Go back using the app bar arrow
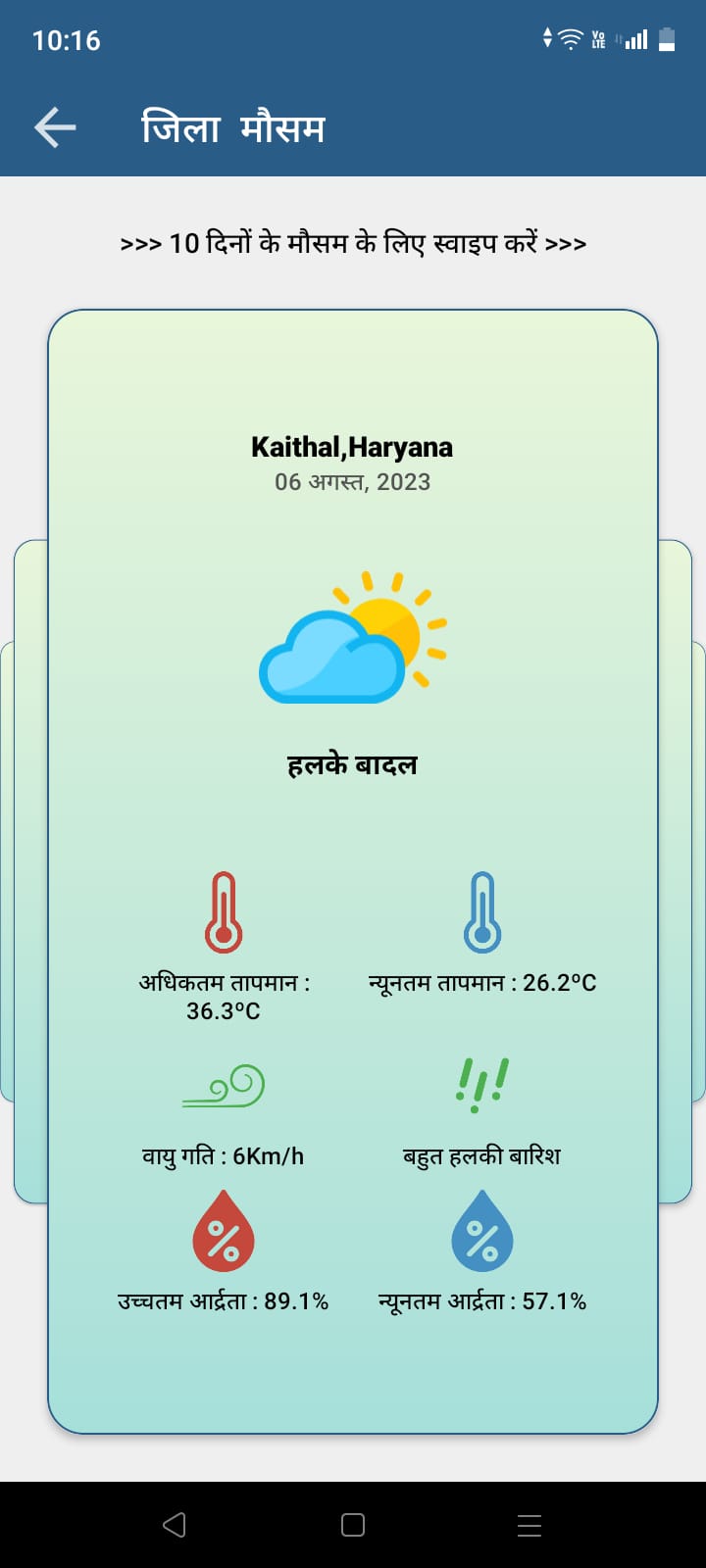Screen dimensions: 706x1568 (x=55, y=128)
